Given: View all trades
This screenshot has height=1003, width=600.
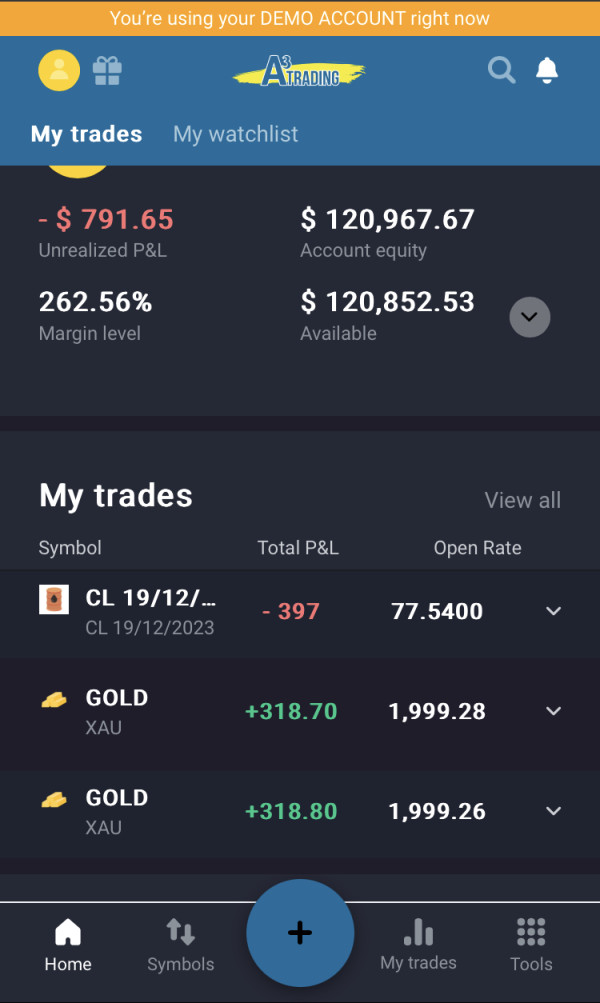Looking at the screenshot, I should point(522,500).
